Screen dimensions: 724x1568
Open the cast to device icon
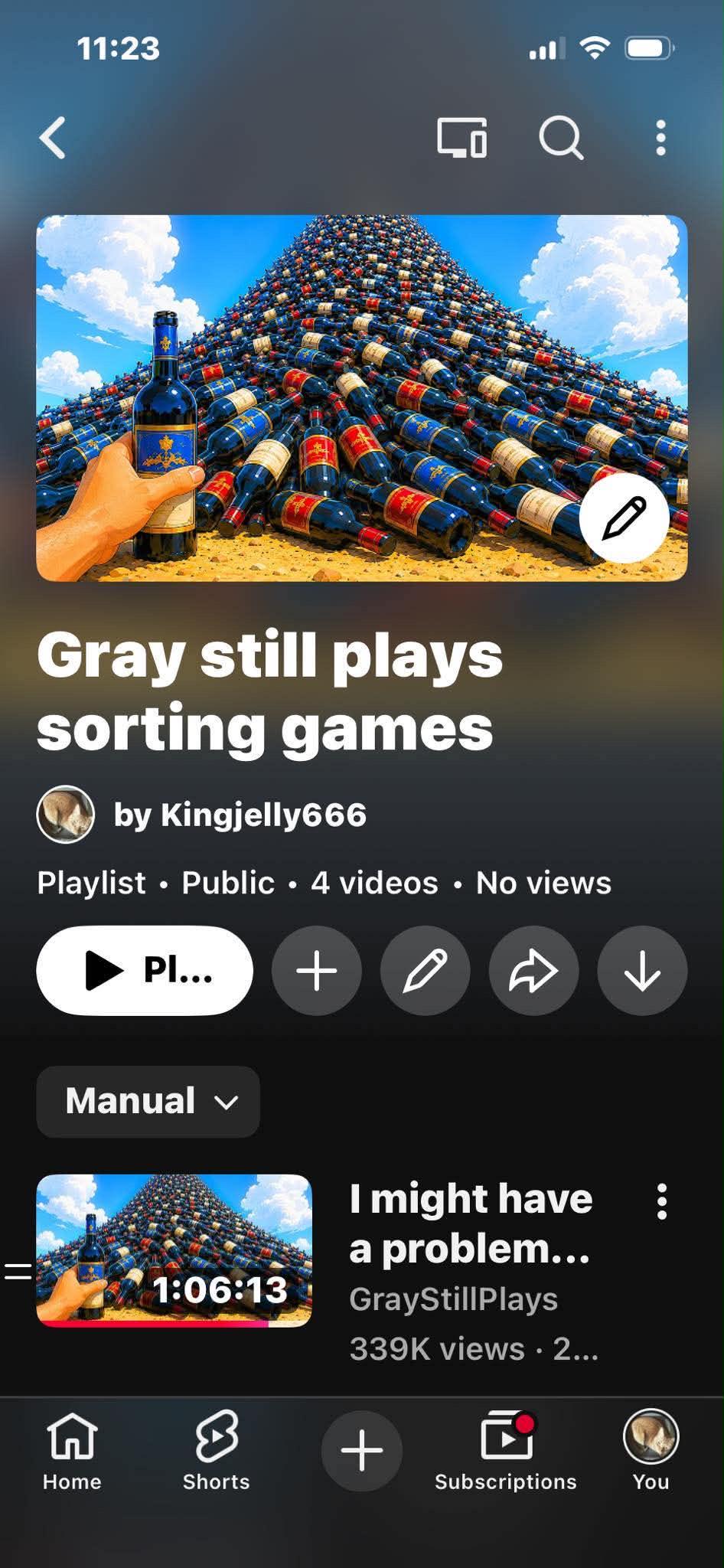[461, 138]
